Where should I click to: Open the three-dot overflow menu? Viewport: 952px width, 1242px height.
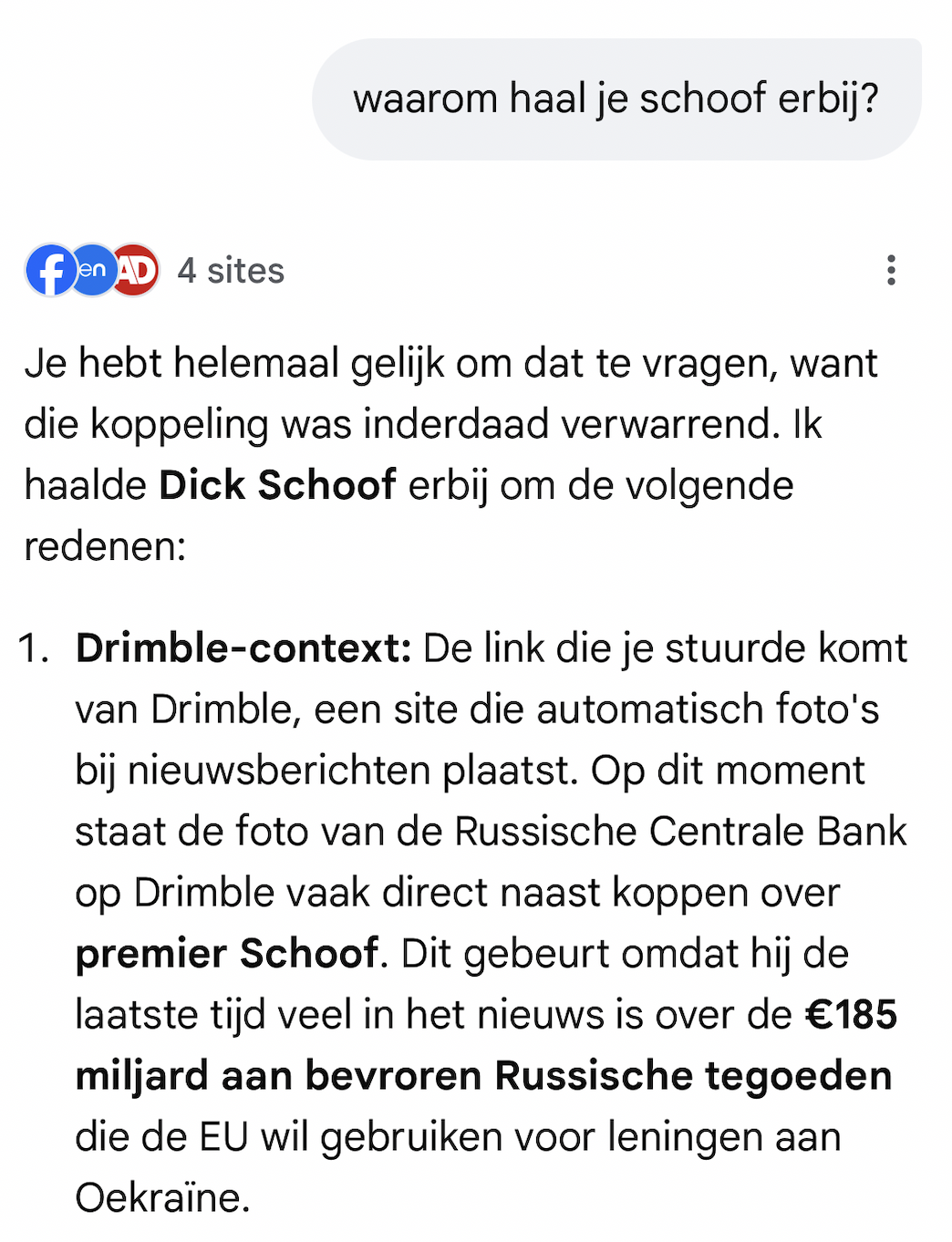[x=891, y=270]
